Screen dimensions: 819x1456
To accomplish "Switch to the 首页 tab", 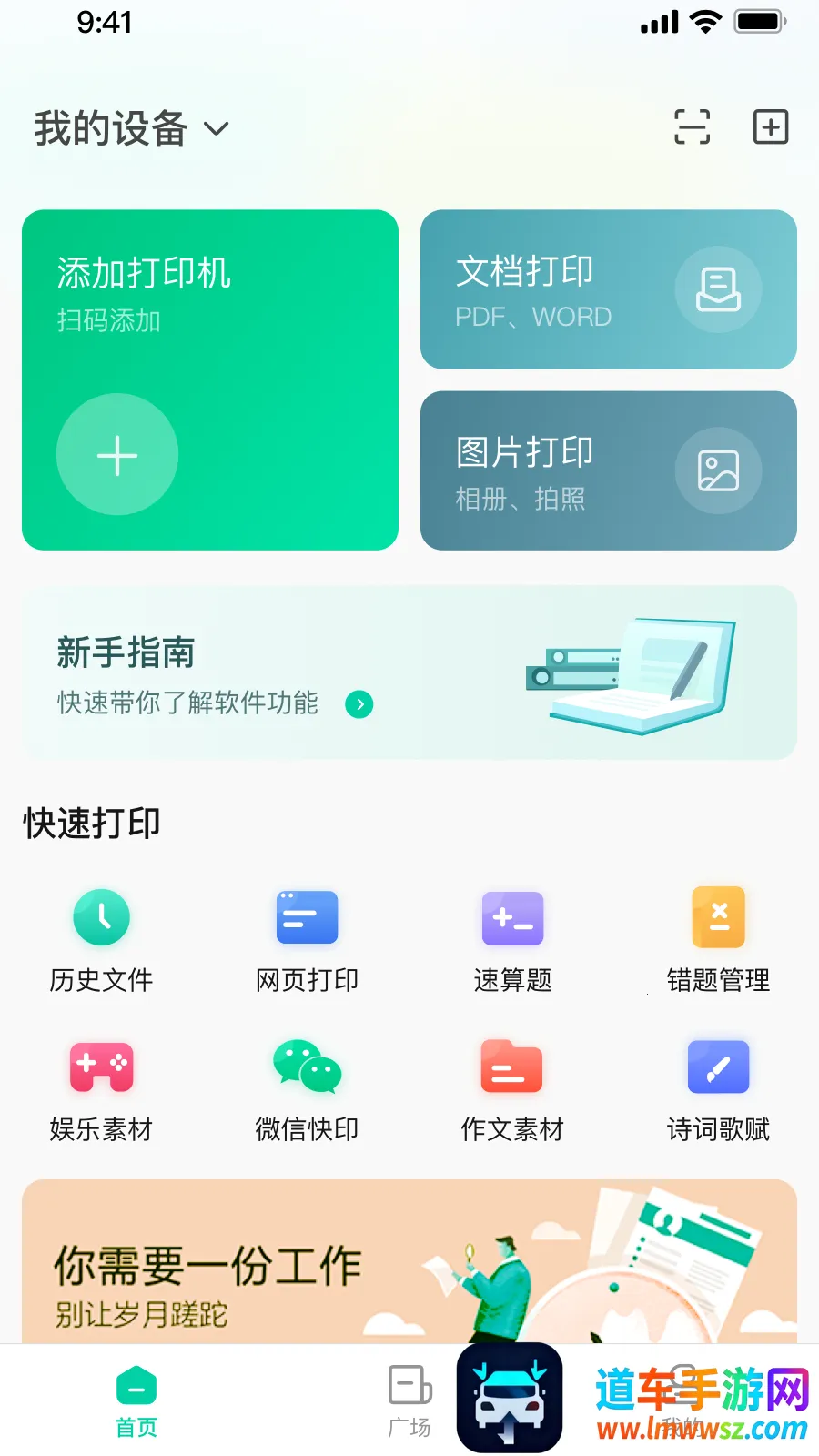I will pos(136,1401).
